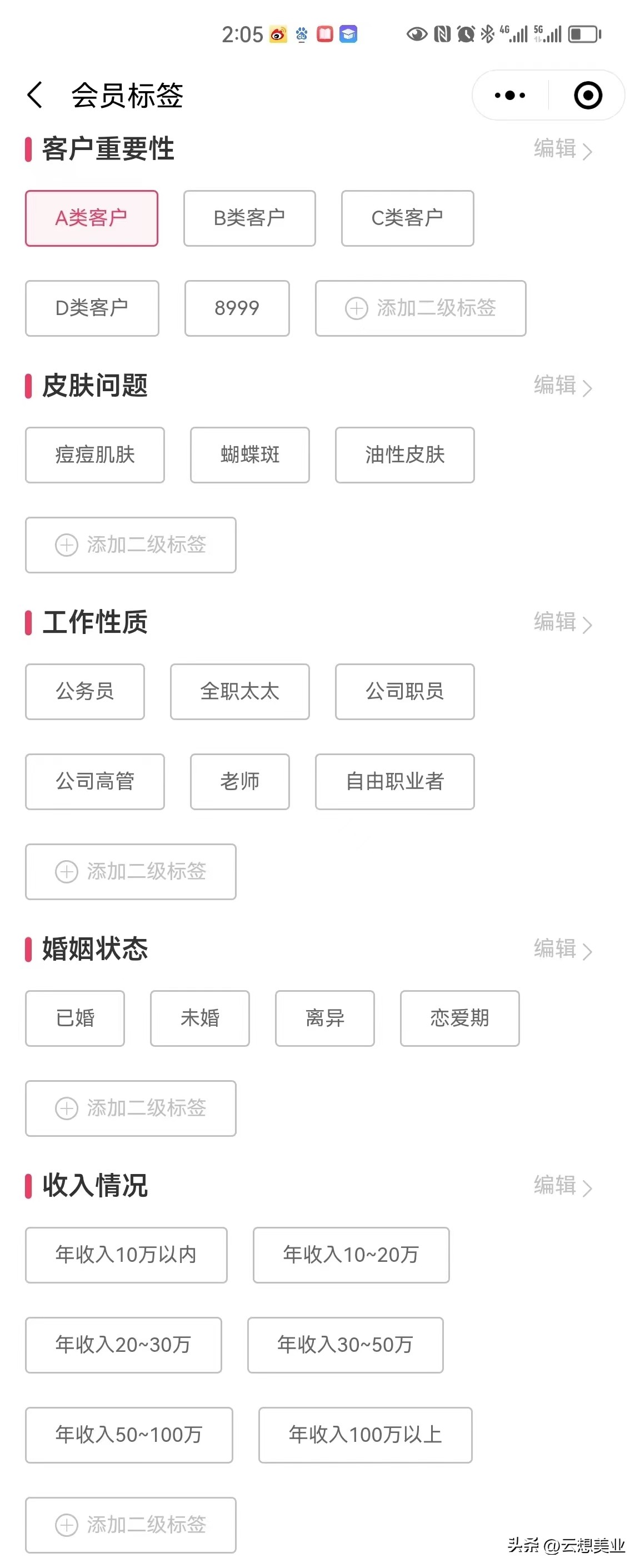Viewport: 640px width, 1568px height.
Task: Click plus icon under the 工作性质 section
Action: pyautogui.click(x=67, y=872)
